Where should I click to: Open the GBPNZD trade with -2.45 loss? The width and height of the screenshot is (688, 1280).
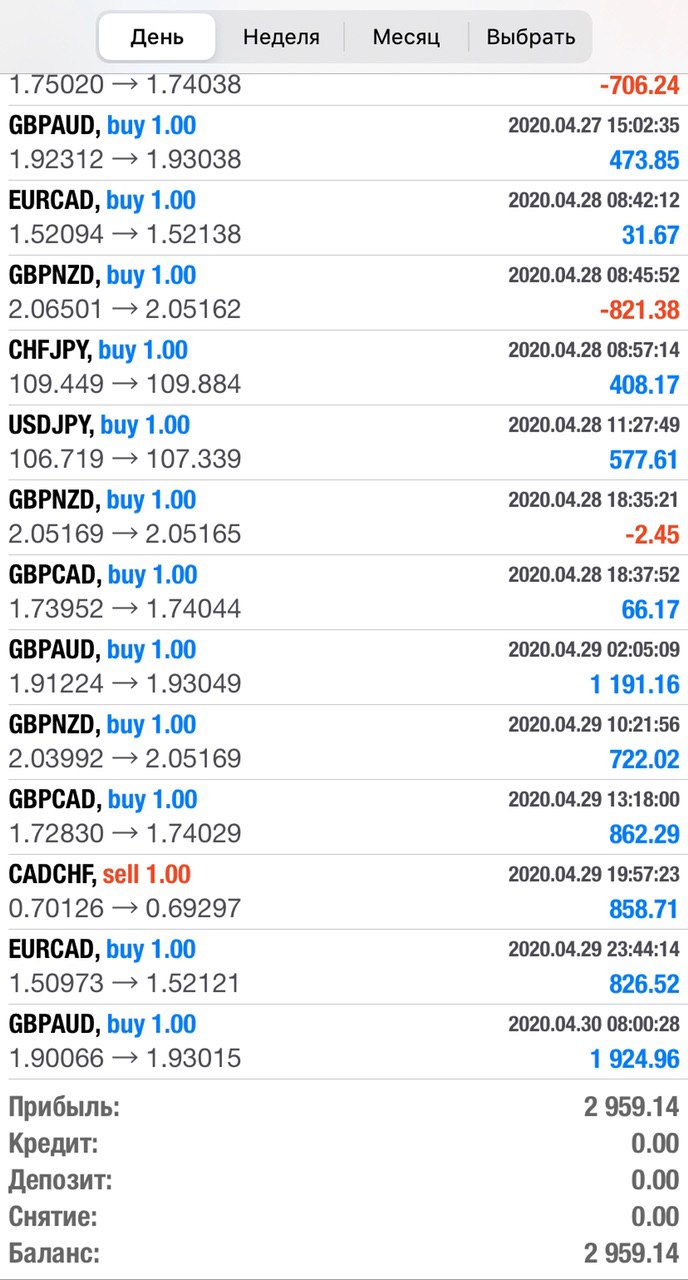[344, 518]
